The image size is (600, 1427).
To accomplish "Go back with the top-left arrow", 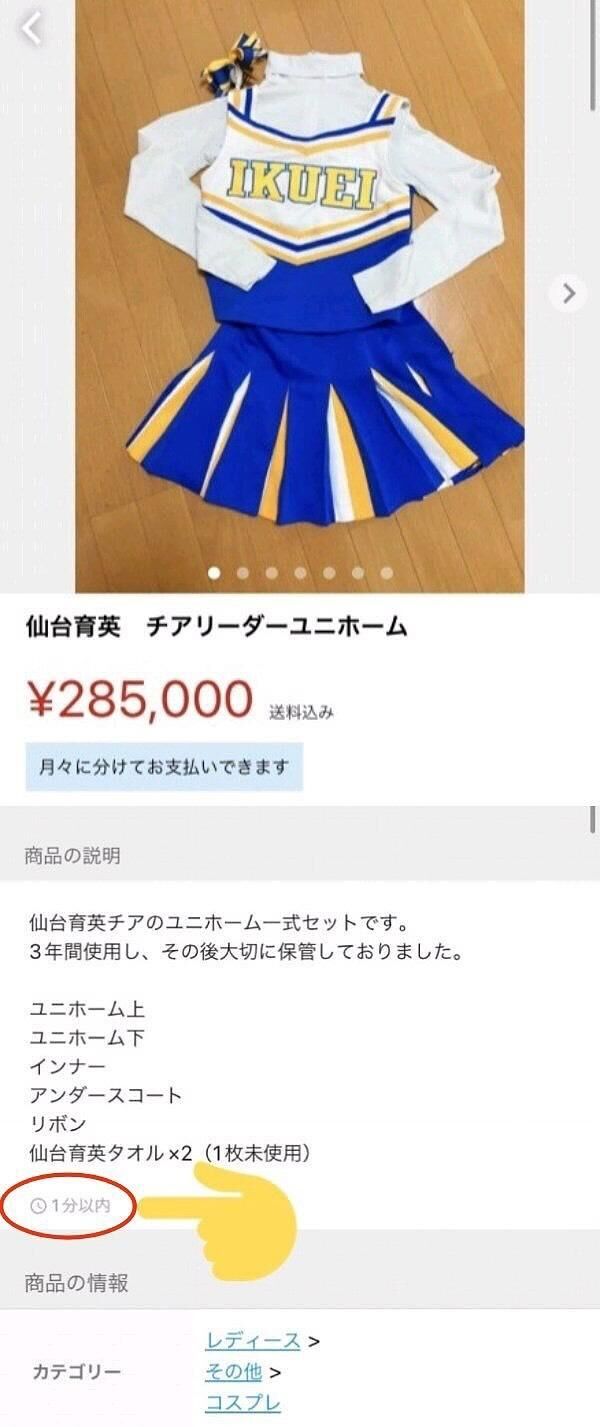I will 32,28.
